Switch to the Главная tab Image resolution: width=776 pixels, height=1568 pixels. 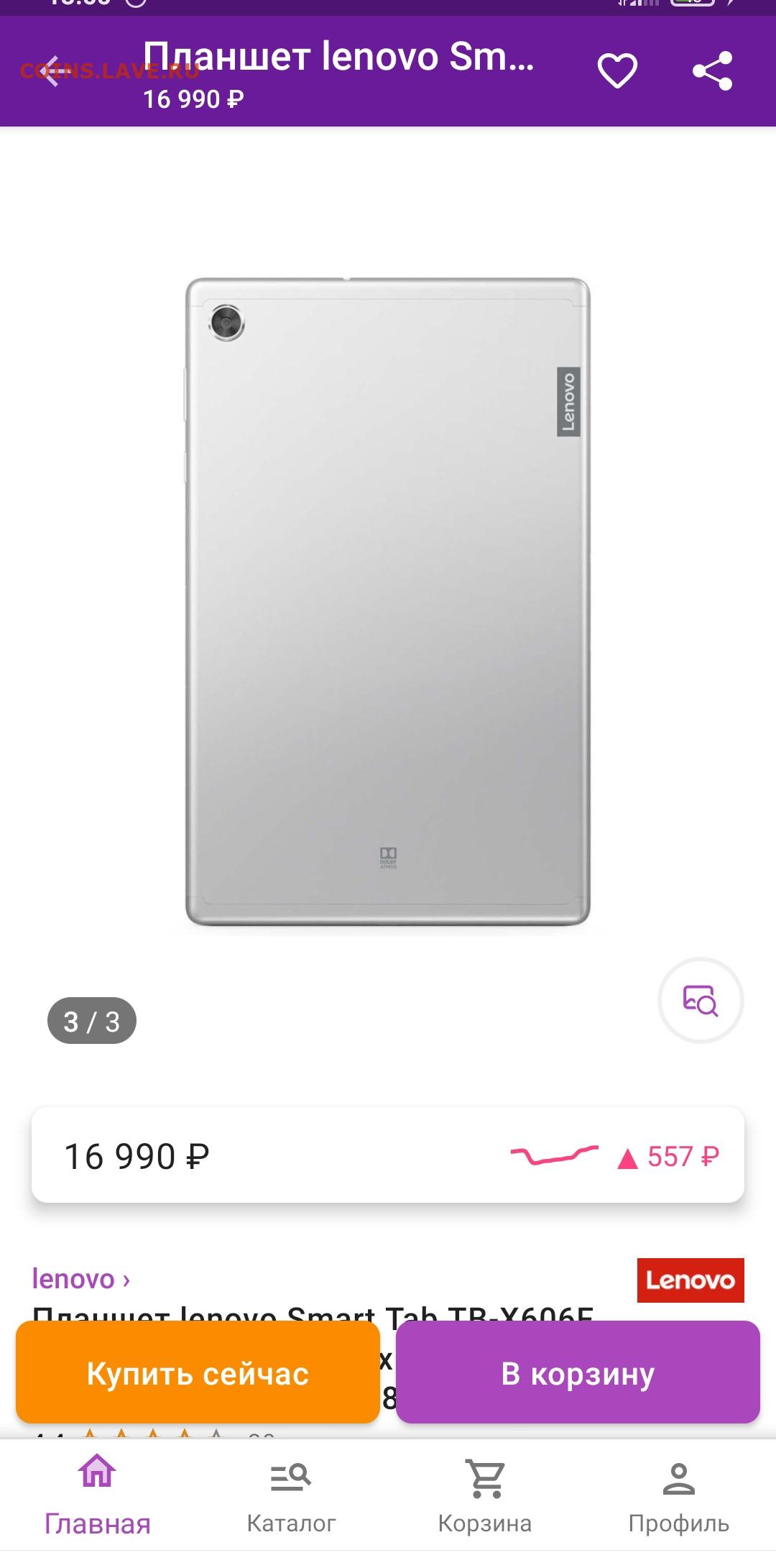[x=97, y=1494]
